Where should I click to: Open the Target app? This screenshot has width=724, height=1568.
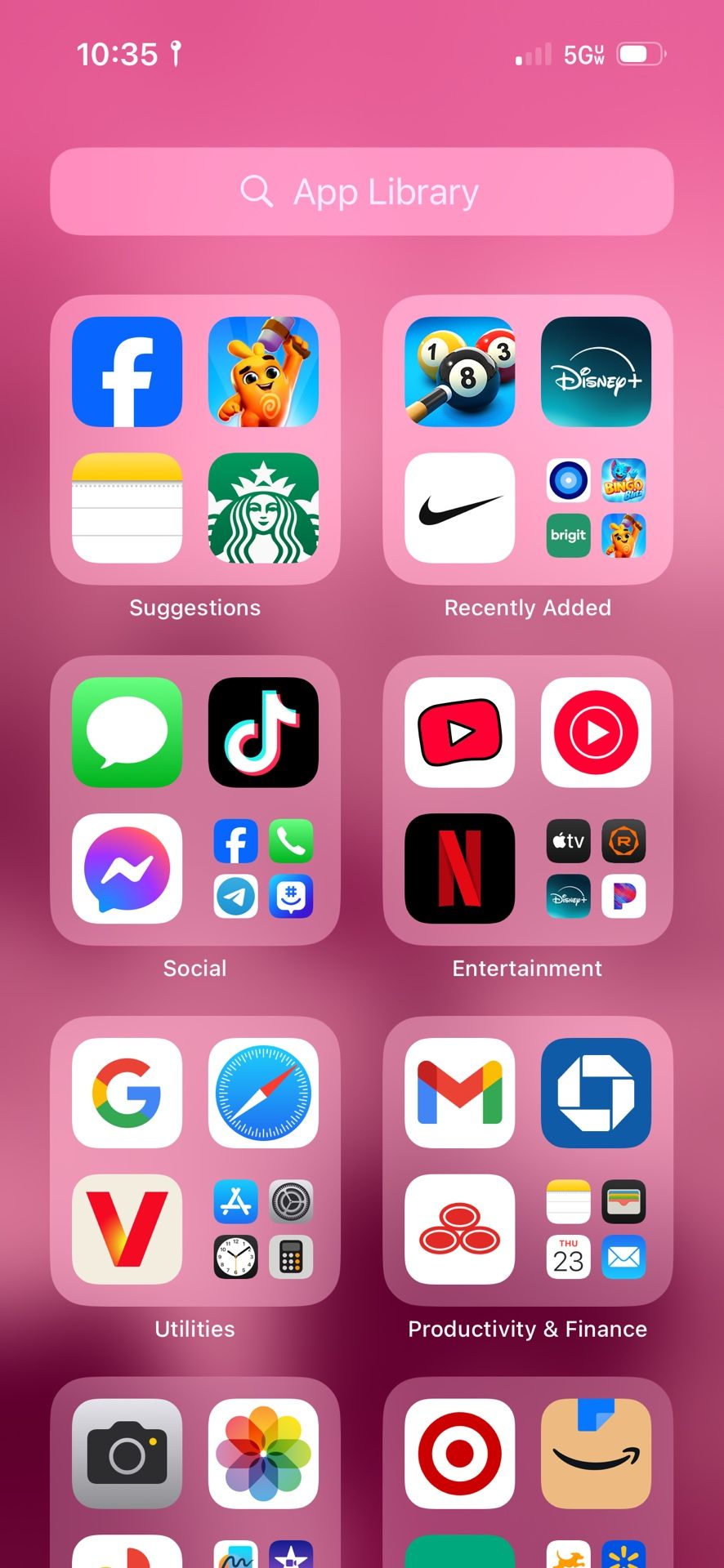coord(459,1454)
